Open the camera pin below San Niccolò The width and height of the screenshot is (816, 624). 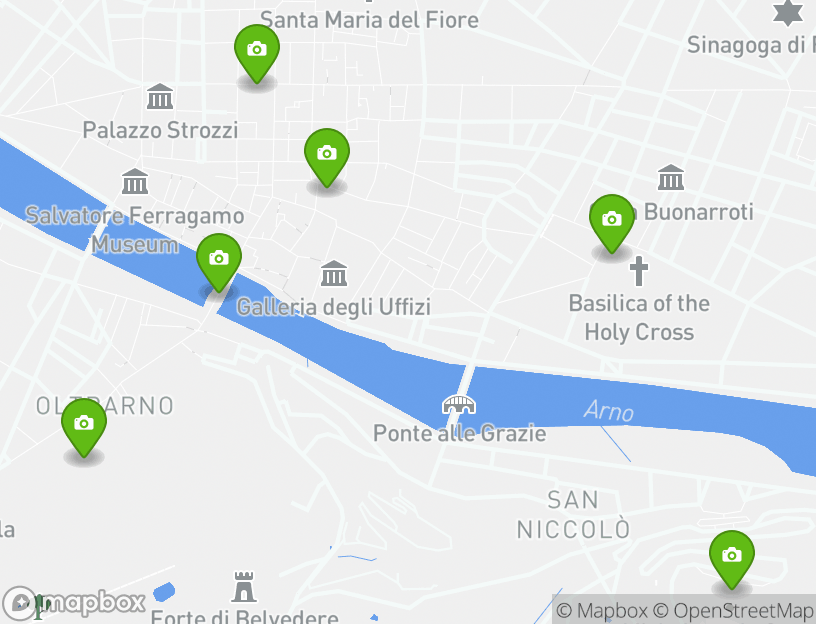click(732, 556)
